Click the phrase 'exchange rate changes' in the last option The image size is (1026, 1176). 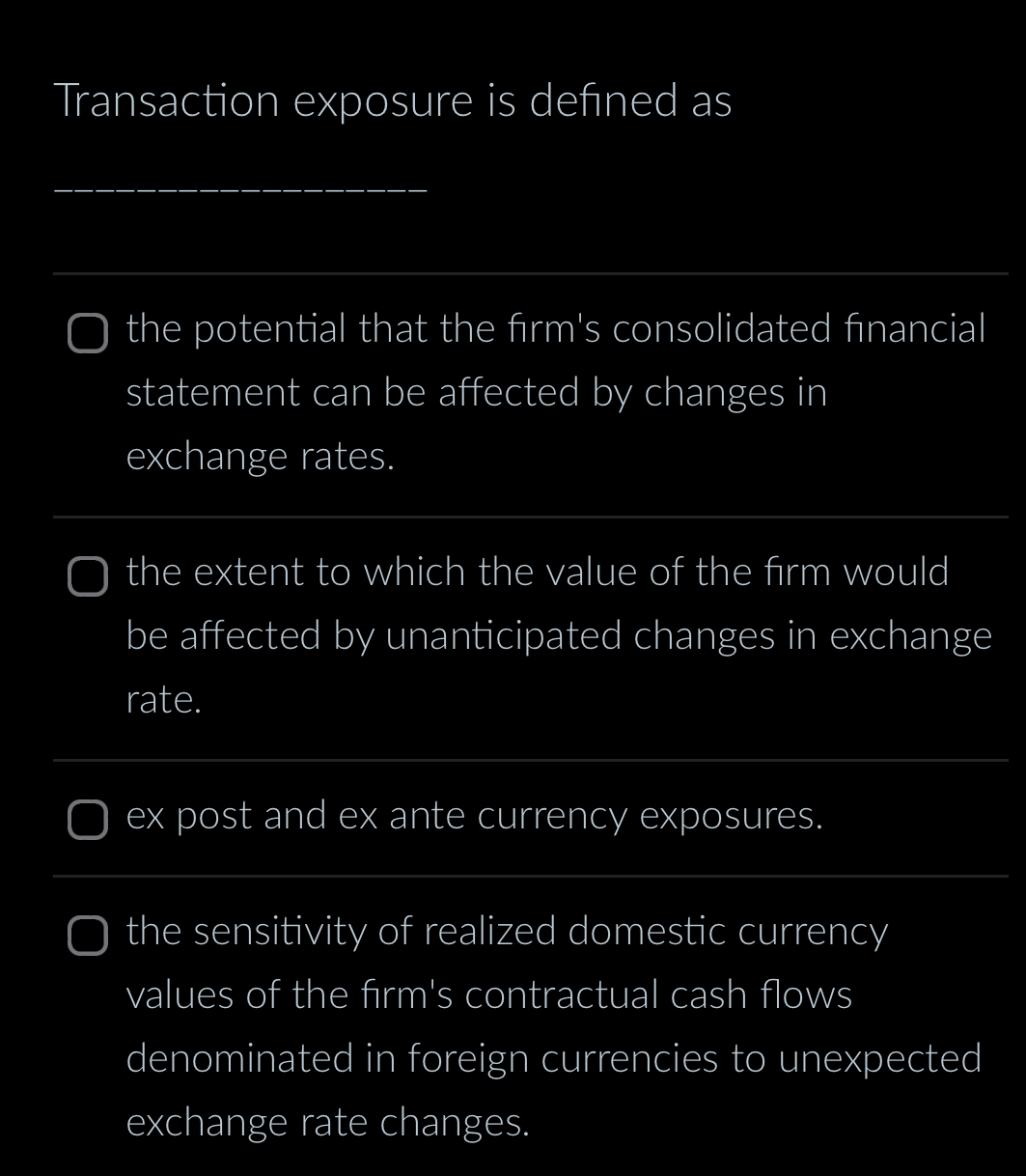click(x=327, y=1122)
